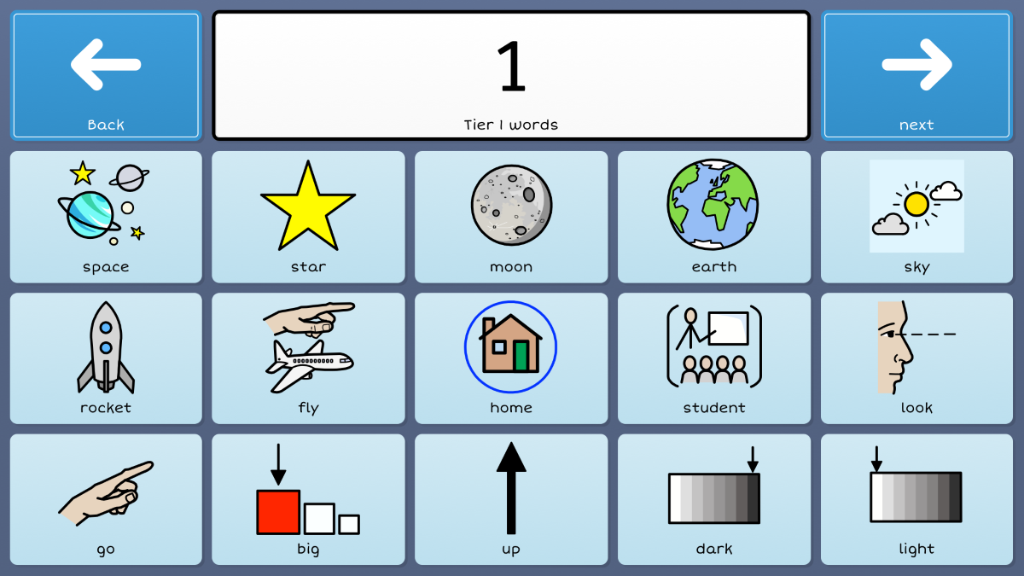This screenshot has width=1024, height=576.
Task: Choose the fly word tile
Action: coord(308,359)
